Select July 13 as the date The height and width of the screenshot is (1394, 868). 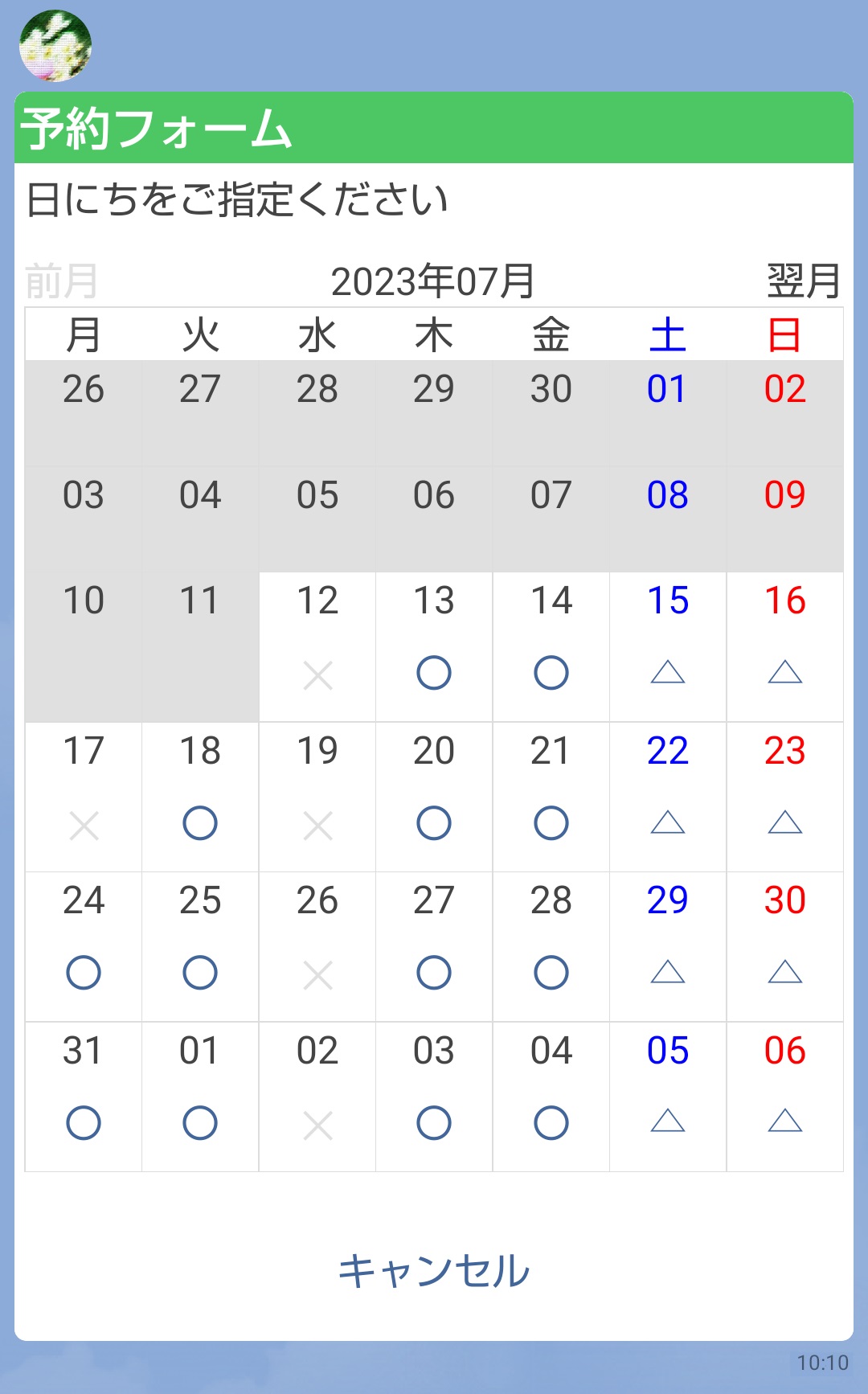(434, 646)
